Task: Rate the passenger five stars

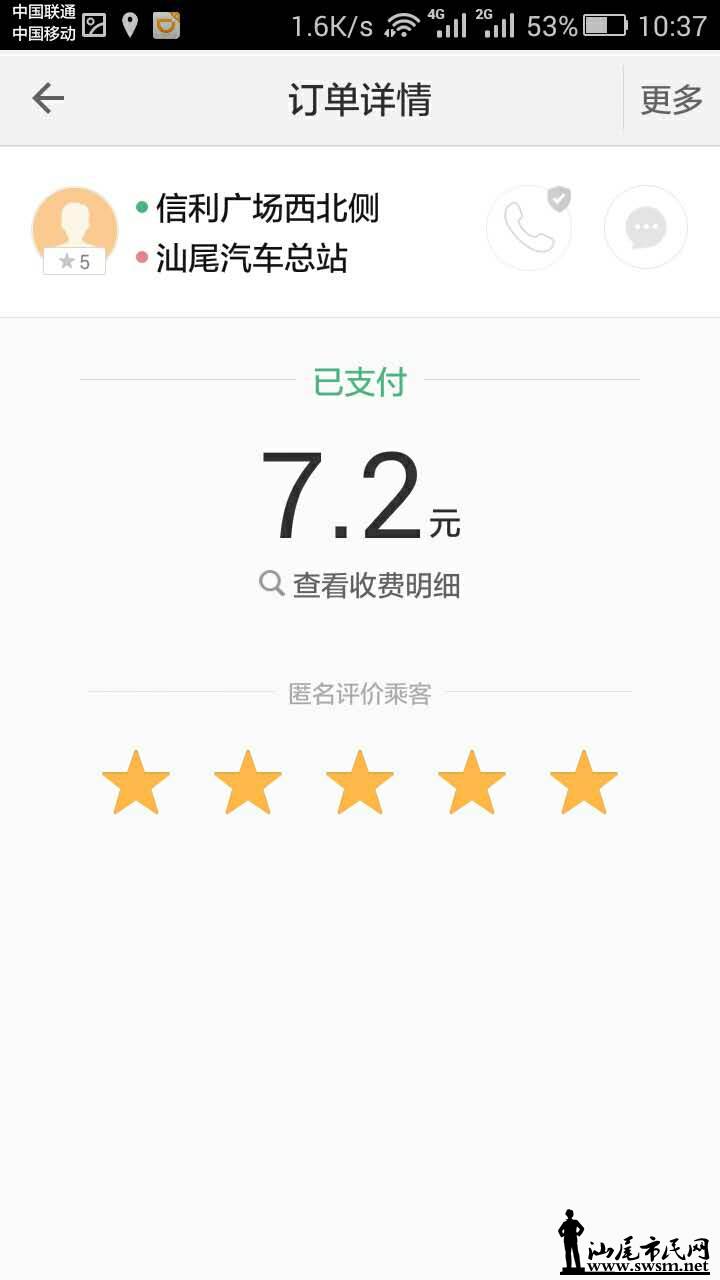Action: pos(584,782)
